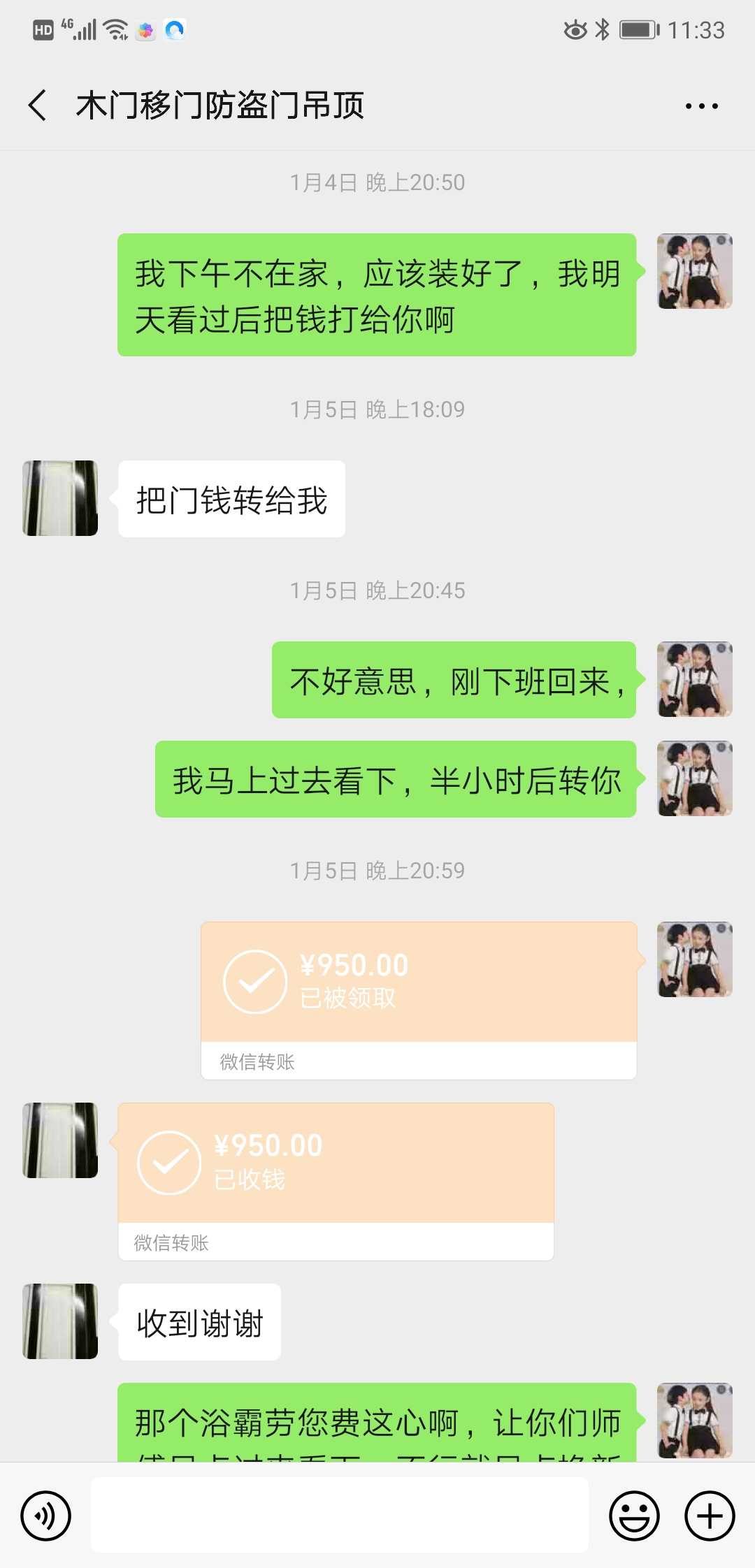The height and width of the screenshot is (1568, 755).
Task: Open my avatar beside 不好意思，刚下班回来
Action: [694, 679]
